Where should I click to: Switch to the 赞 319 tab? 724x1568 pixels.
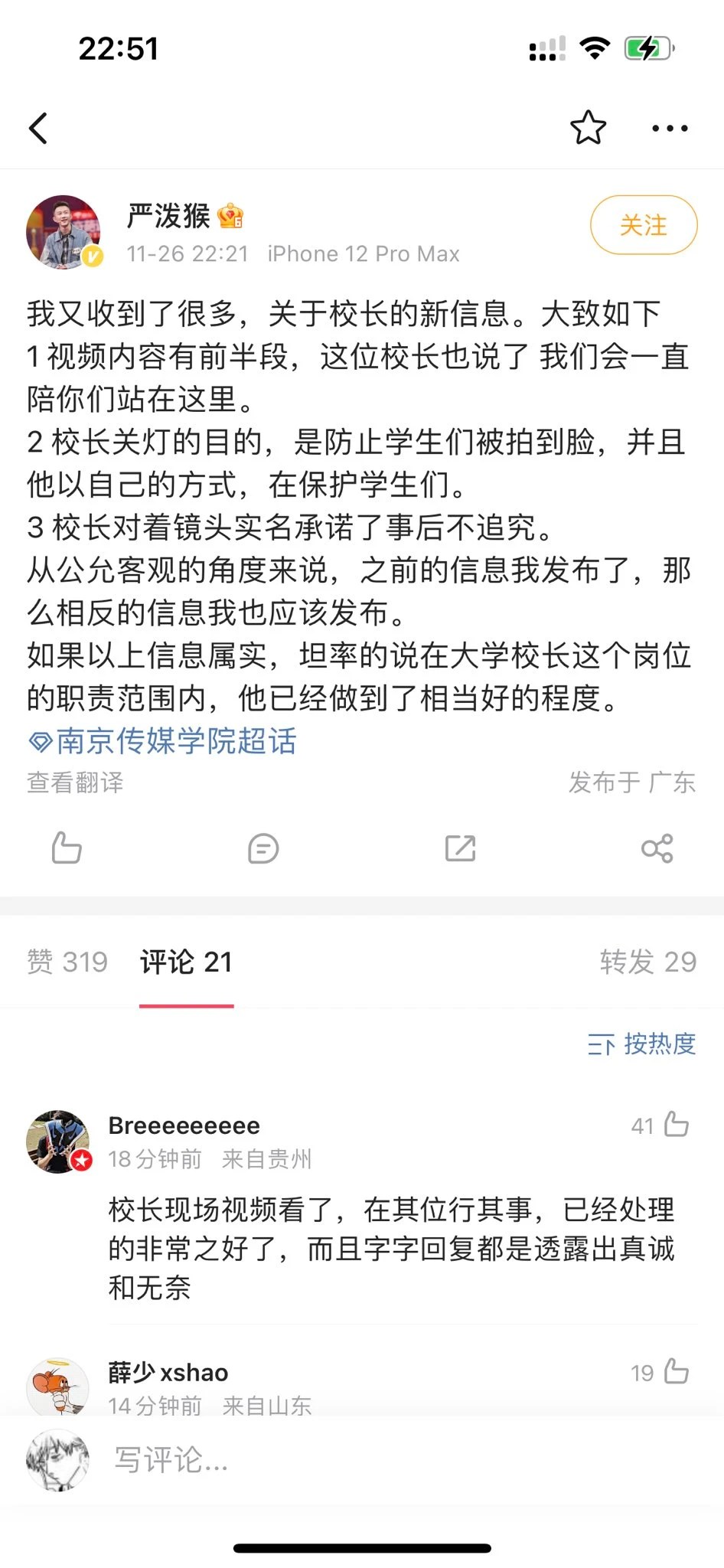[x=67, y=962]
